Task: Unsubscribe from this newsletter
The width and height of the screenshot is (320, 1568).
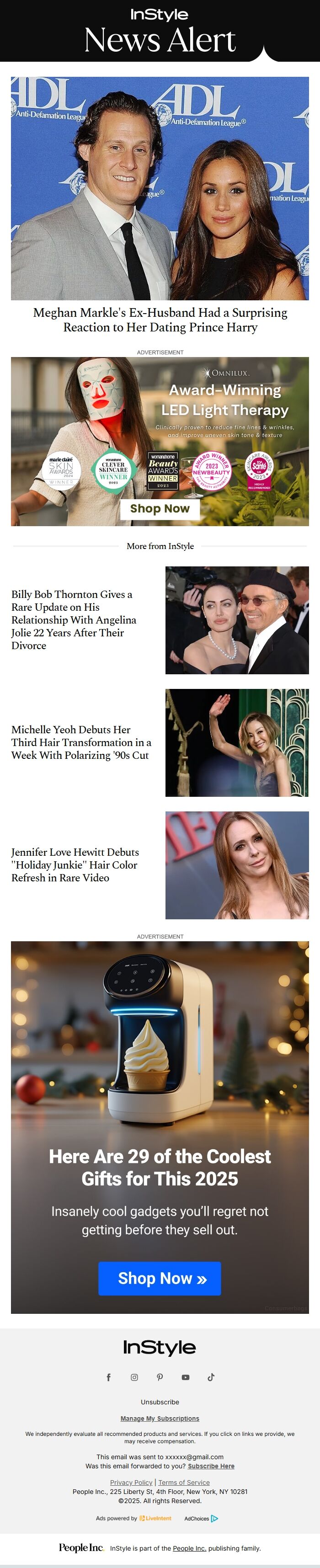Action: 160,1402
